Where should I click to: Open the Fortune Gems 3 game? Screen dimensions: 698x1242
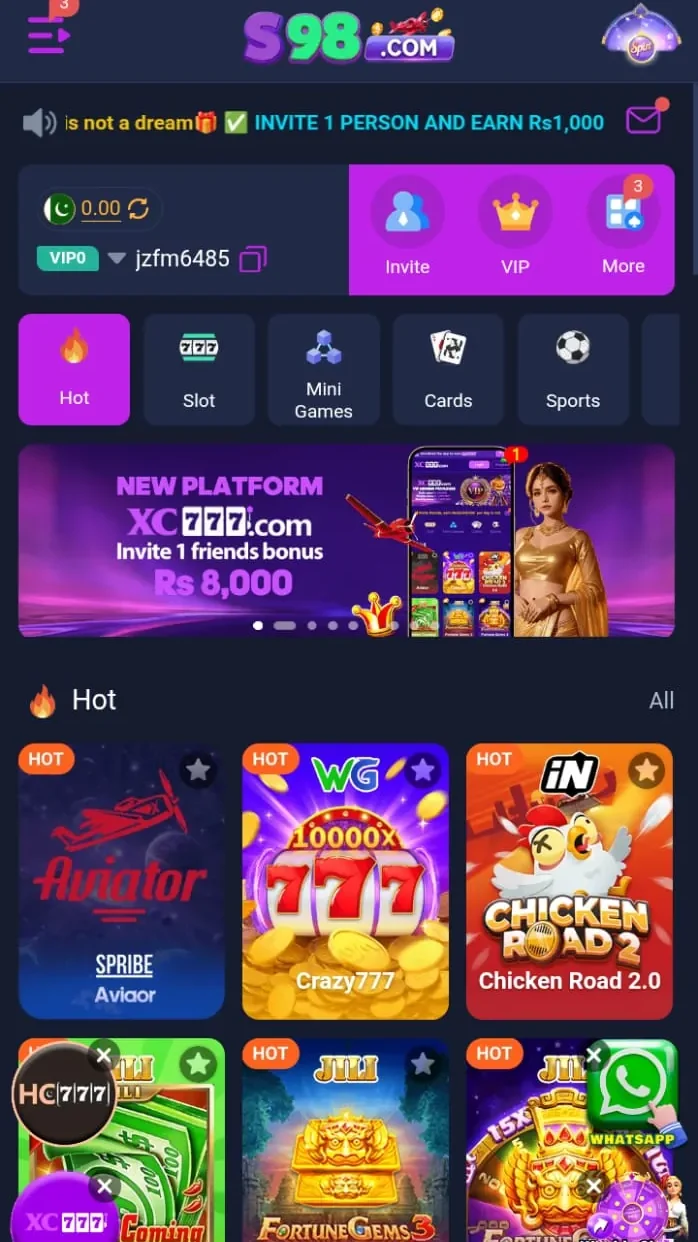346,1140
